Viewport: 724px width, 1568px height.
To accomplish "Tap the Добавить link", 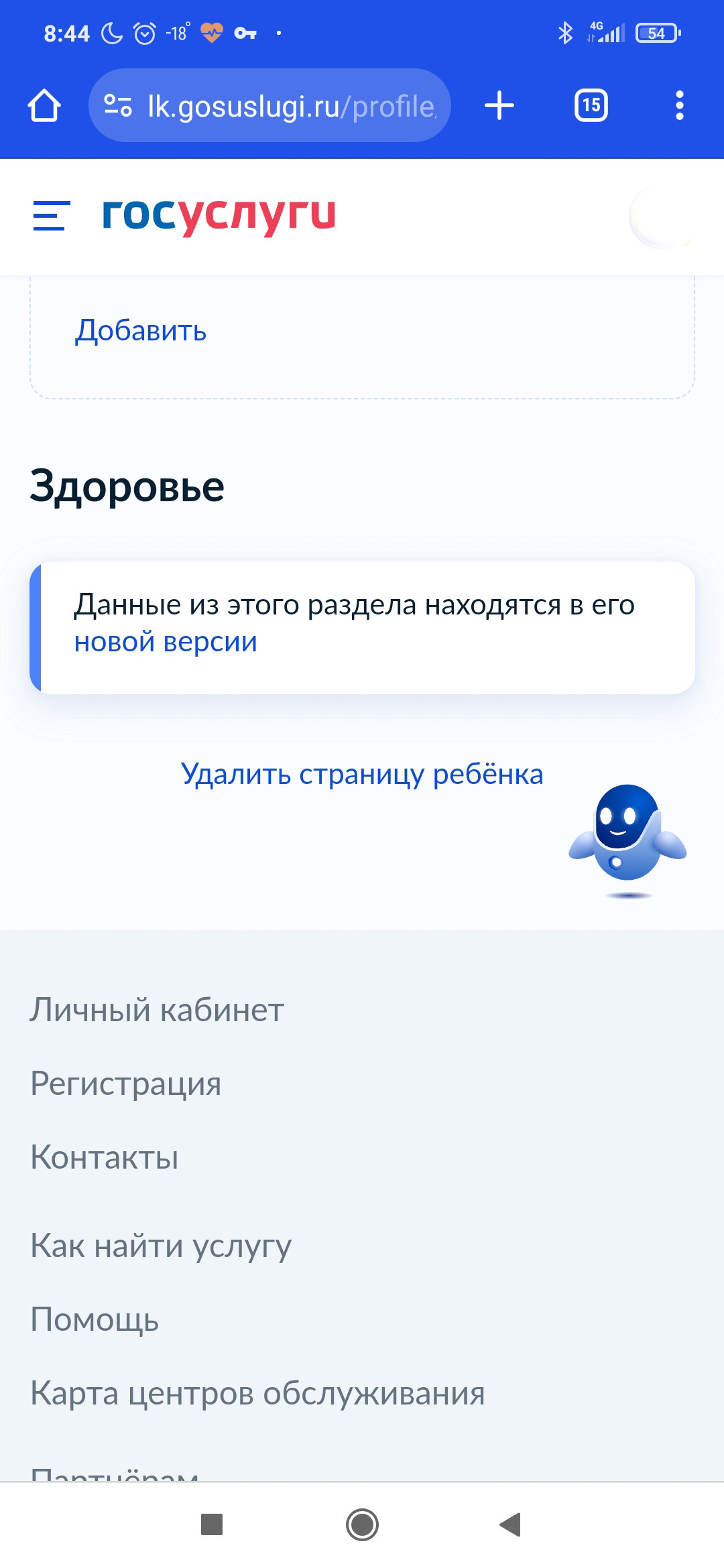I will click(x=141, y=330).
